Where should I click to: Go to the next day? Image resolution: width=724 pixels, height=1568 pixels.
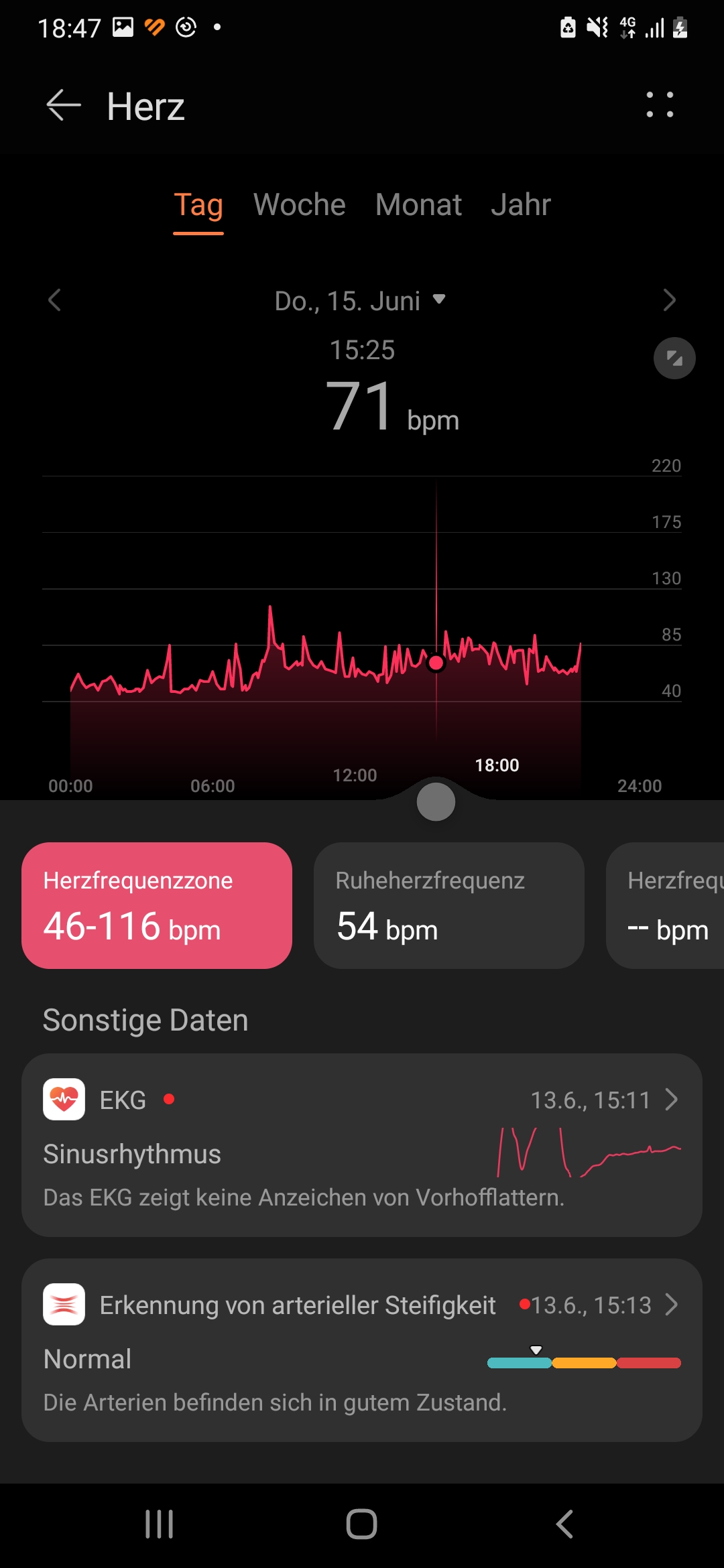pos(668,300)
